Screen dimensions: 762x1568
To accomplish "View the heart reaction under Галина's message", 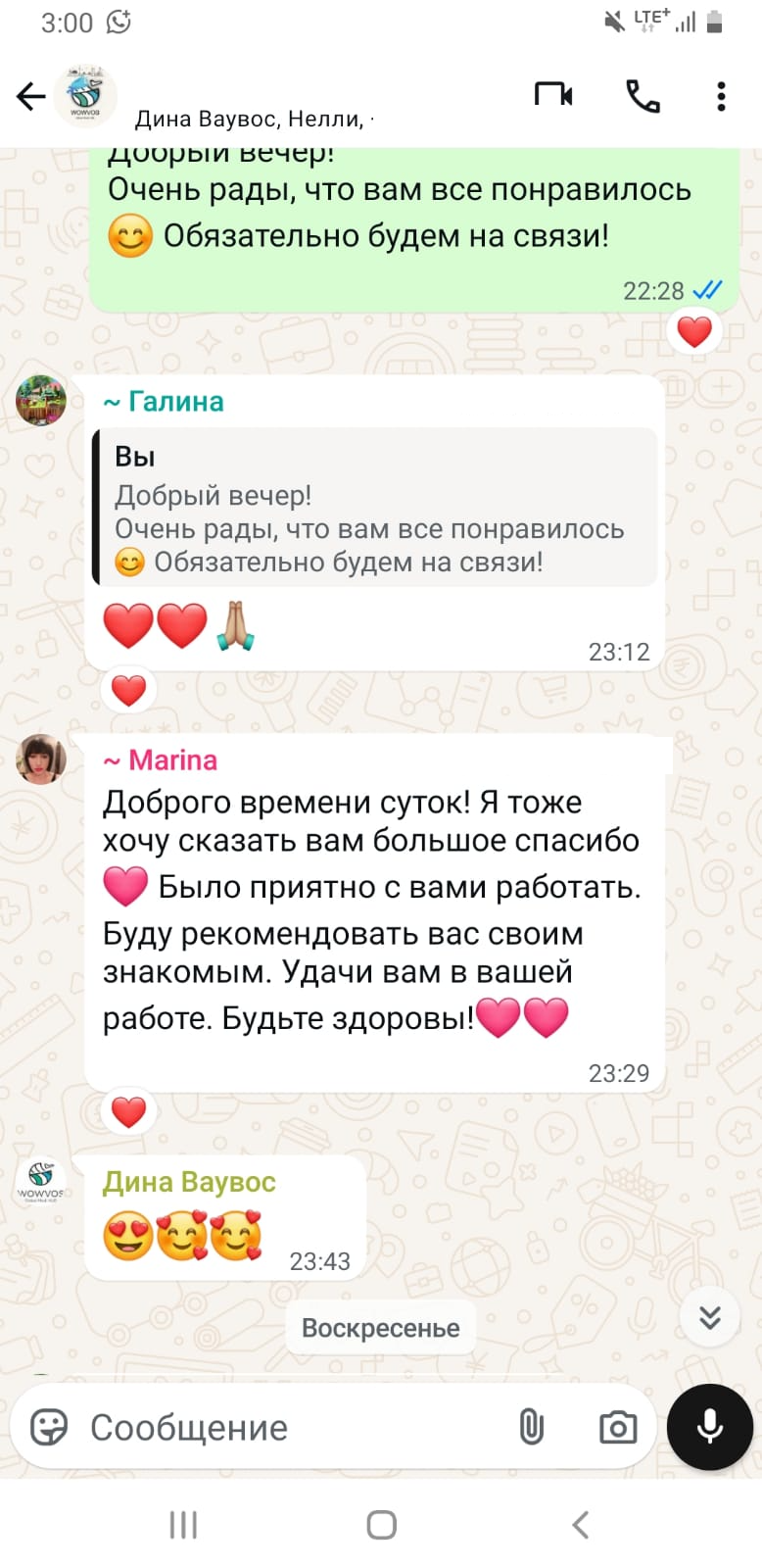I will point(128,691).
